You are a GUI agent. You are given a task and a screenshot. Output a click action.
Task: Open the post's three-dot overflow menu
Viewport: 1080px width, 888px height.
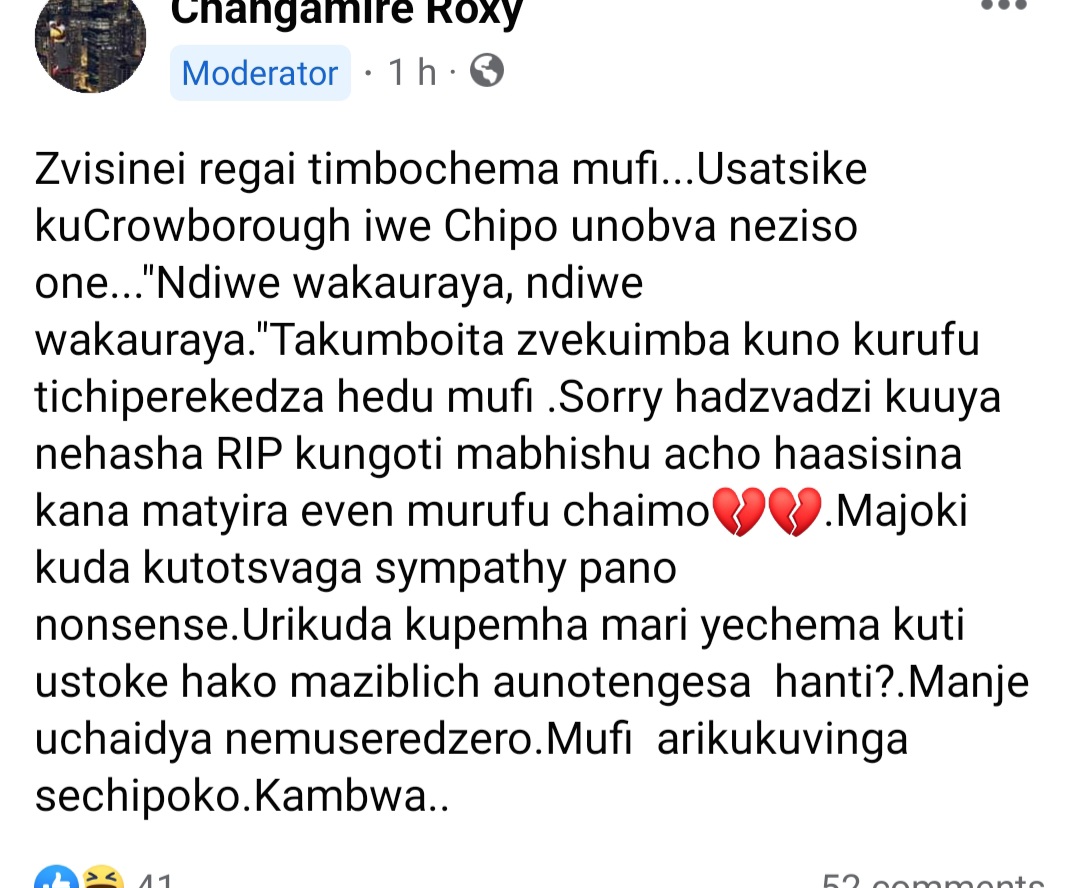click(x=1003, y=6)
